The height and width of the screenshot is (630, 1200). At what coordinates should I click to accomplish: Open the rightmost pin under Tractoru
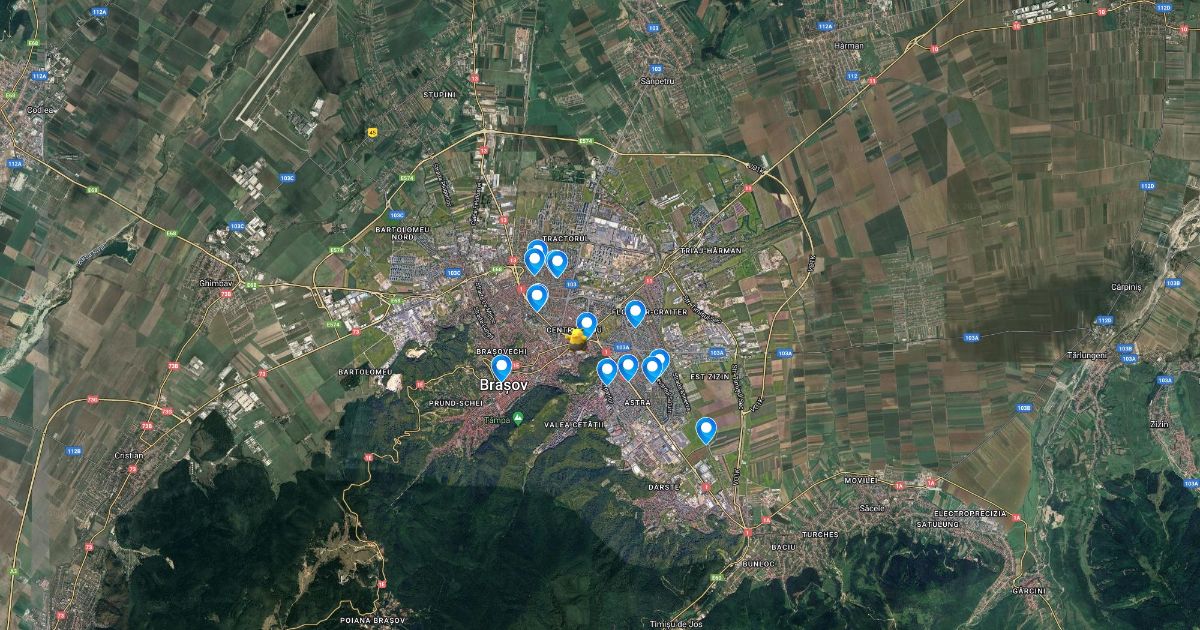[557, 262]
